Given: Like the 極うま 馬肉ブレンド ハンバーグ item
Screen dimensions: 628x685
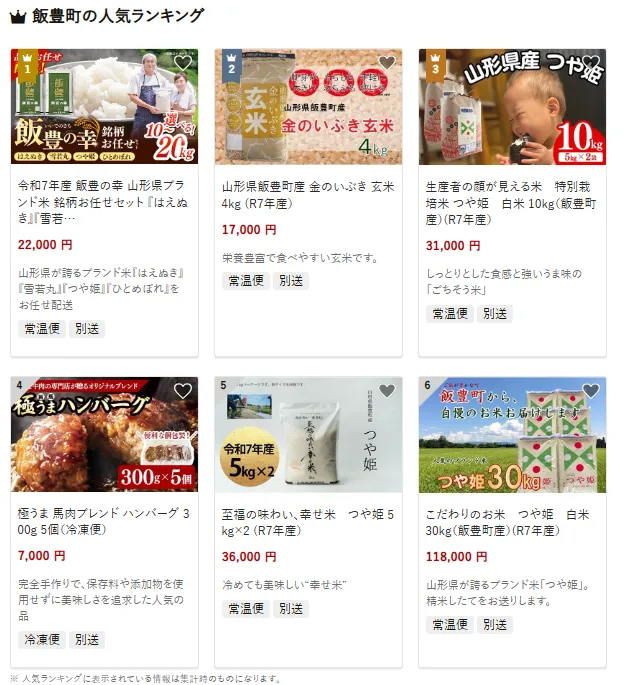Looking at the screenshot, I should 182,391.
